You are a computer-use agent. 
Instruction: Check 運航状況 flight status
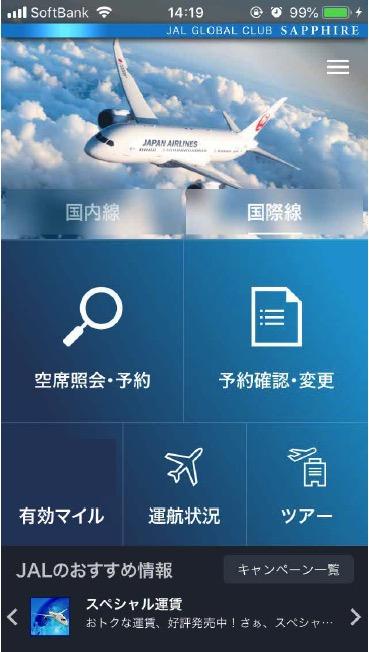point(184,484)
